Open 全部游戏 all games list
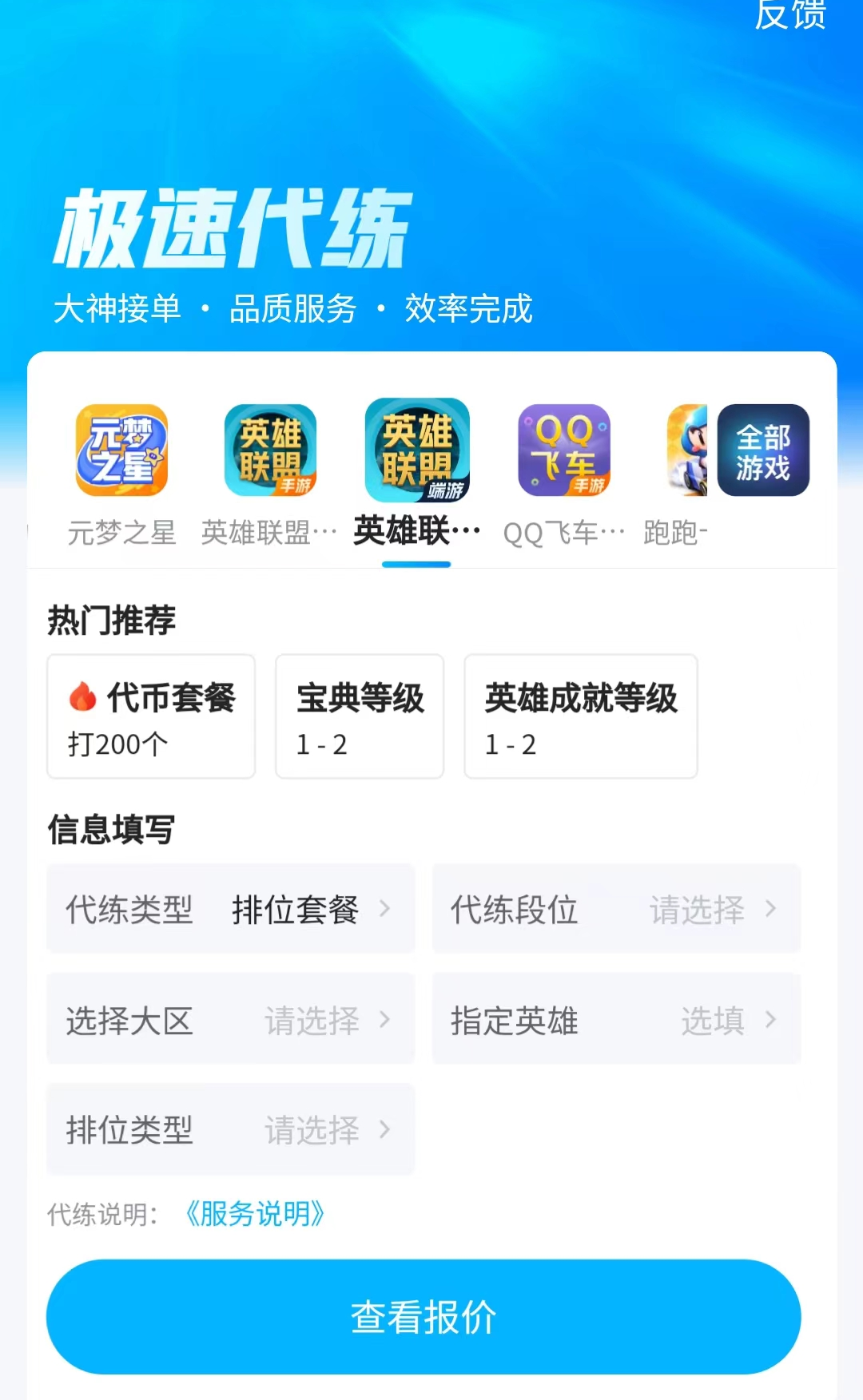Screen dimensions: 863x1400 coord(763,451)
